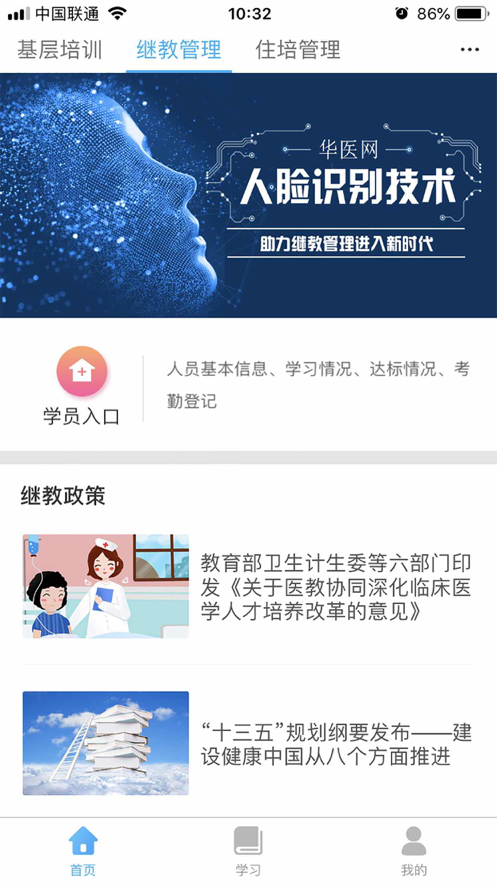Open the "十三五"规划纲要 article
This screenshot has height=883, width=497.
coord(248,743)
